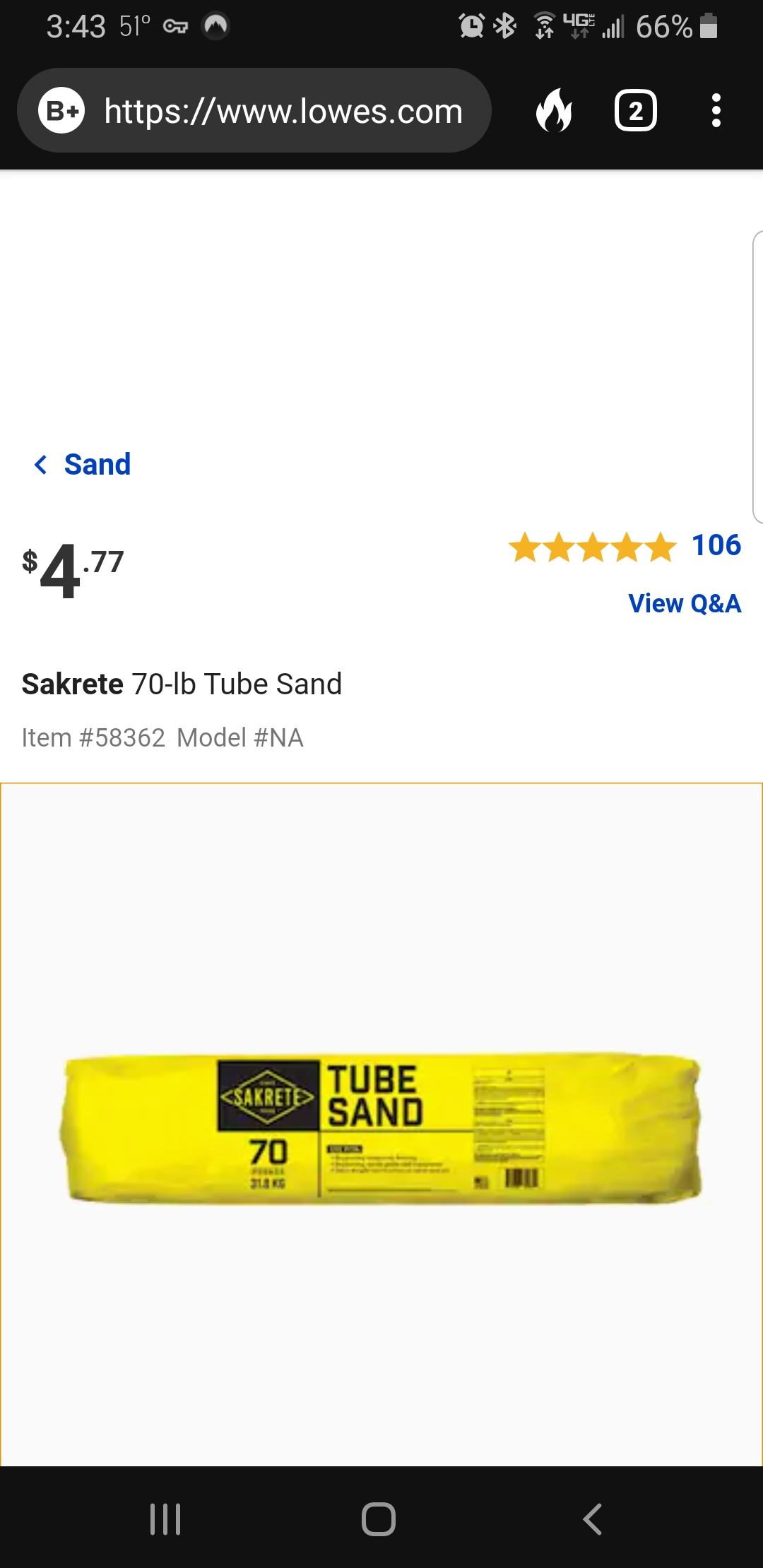
Task: Open the recent apps view
Action: click(165, 1519)
